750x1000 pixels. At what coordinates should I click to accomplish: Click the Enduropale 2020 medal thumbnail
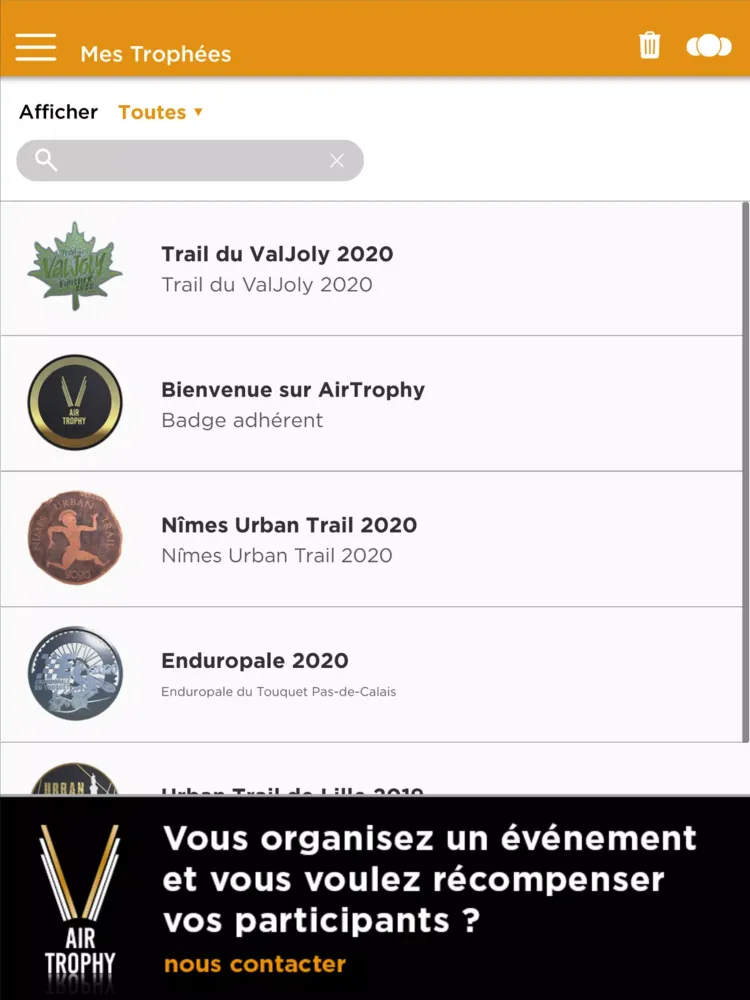pos(75,674)
